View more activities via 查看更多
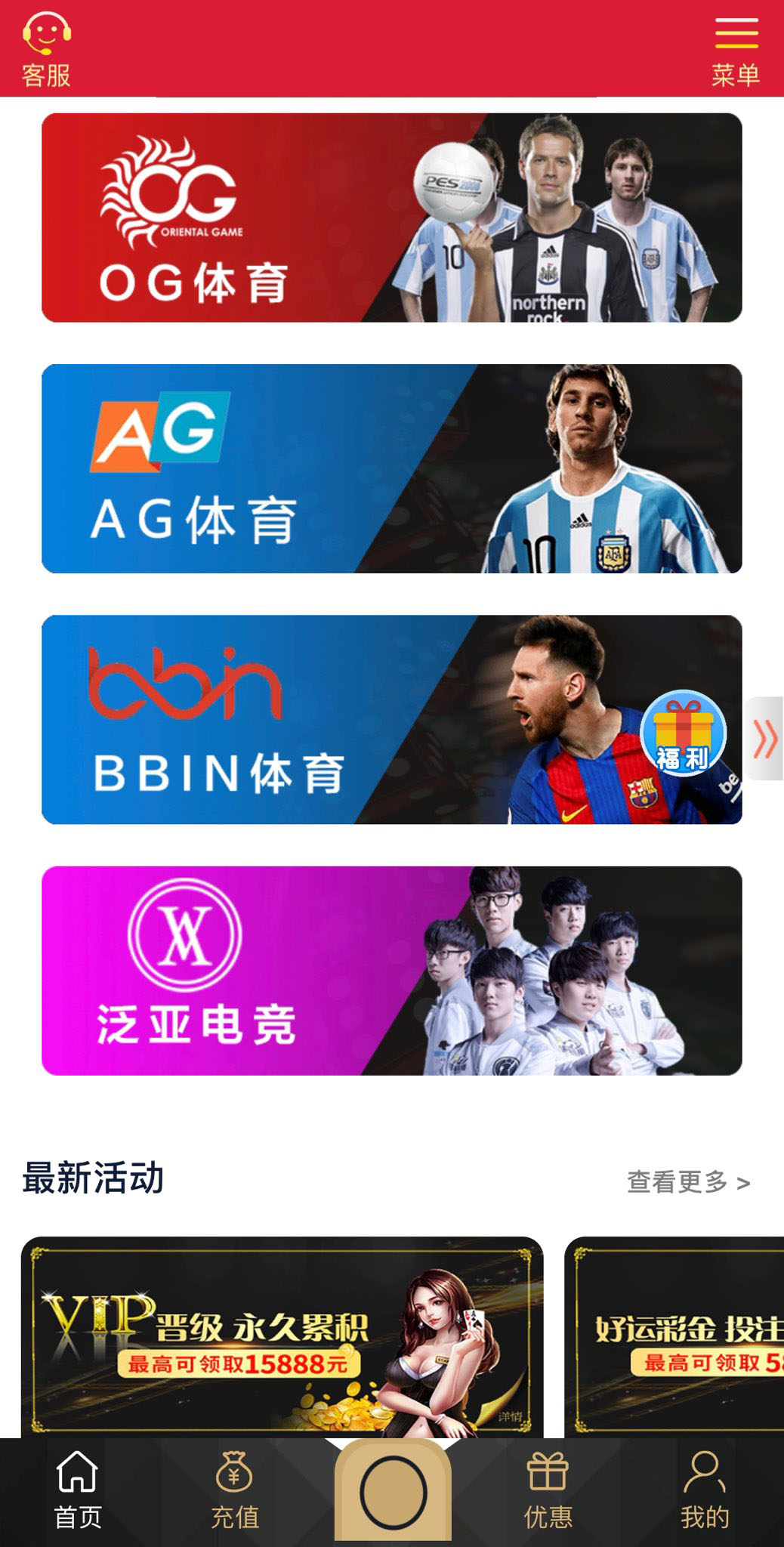Viewport: 784px width, 1547px height. (687, 1181)
